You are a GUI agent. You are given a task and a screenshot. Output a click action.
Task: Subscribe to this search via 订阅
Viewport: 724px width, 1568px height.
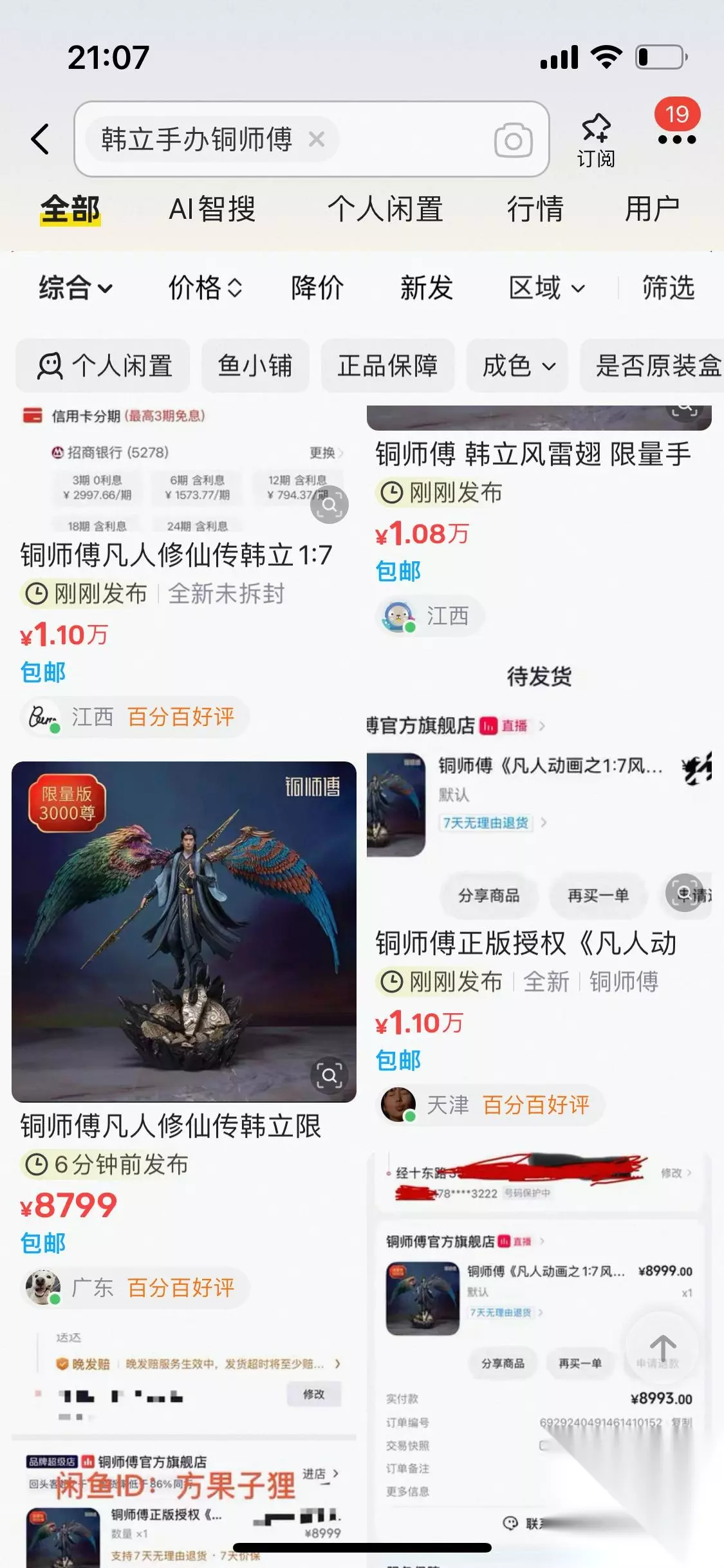pyautogui.click(x=596, y=140)
